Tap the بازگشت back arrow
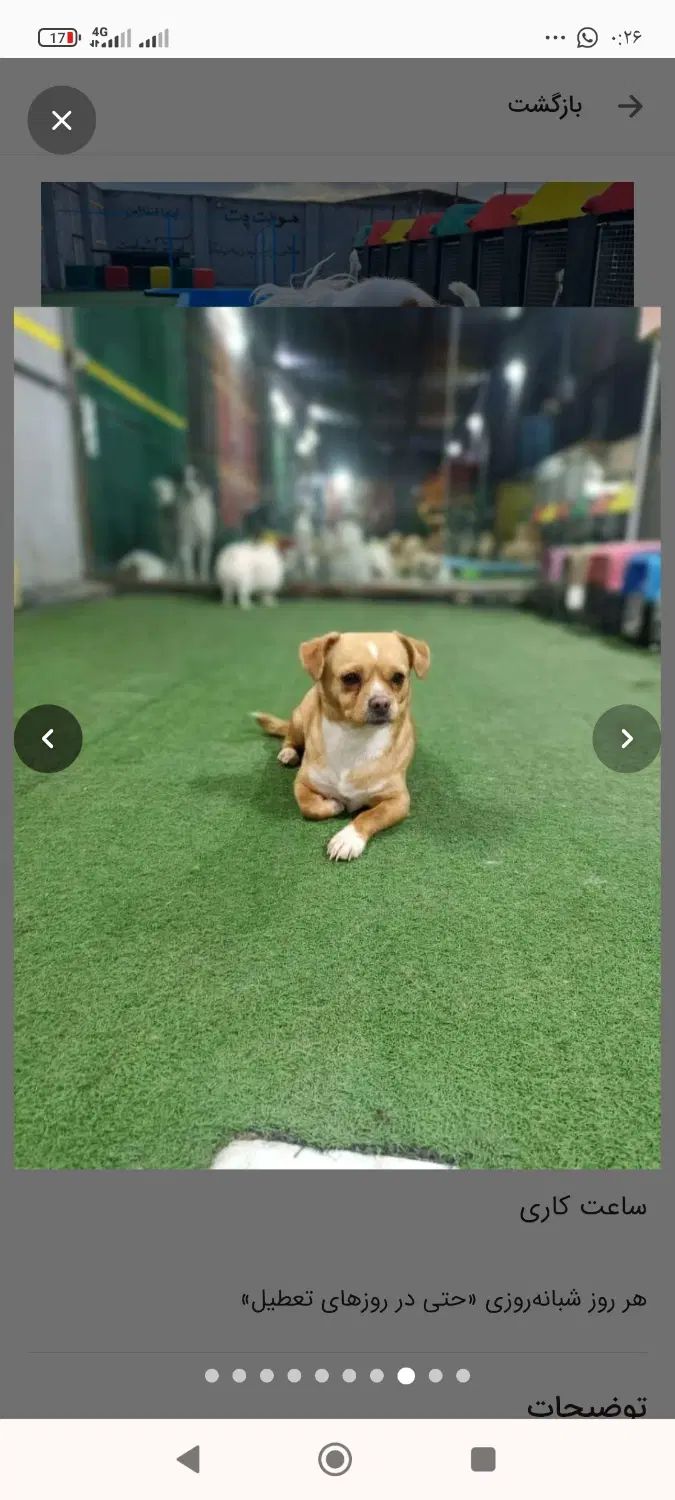Screen dimensions: 675x1500 (x=630, y=106)
